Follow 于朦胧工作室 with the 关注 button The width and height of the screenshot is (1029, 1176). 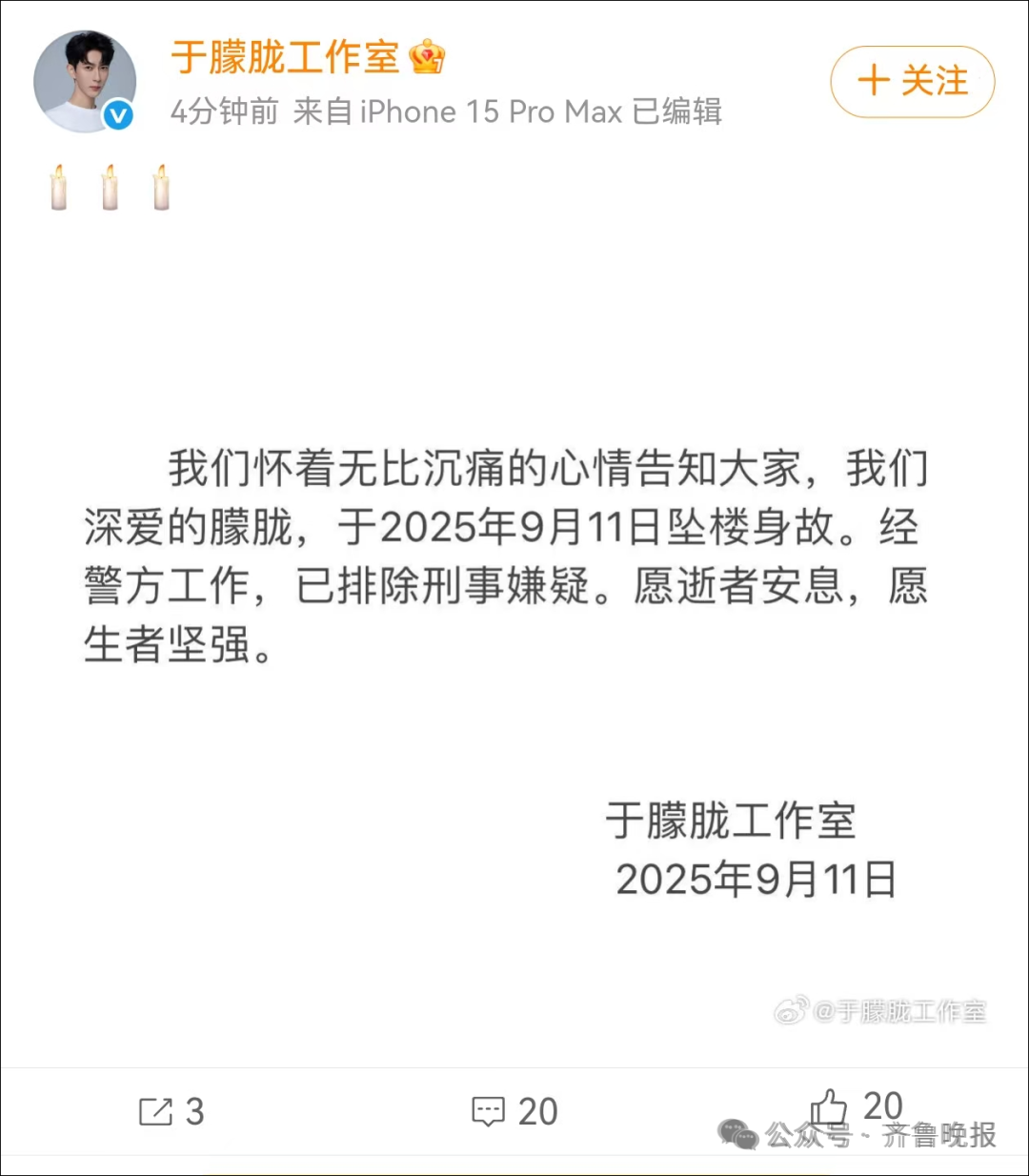912,81
